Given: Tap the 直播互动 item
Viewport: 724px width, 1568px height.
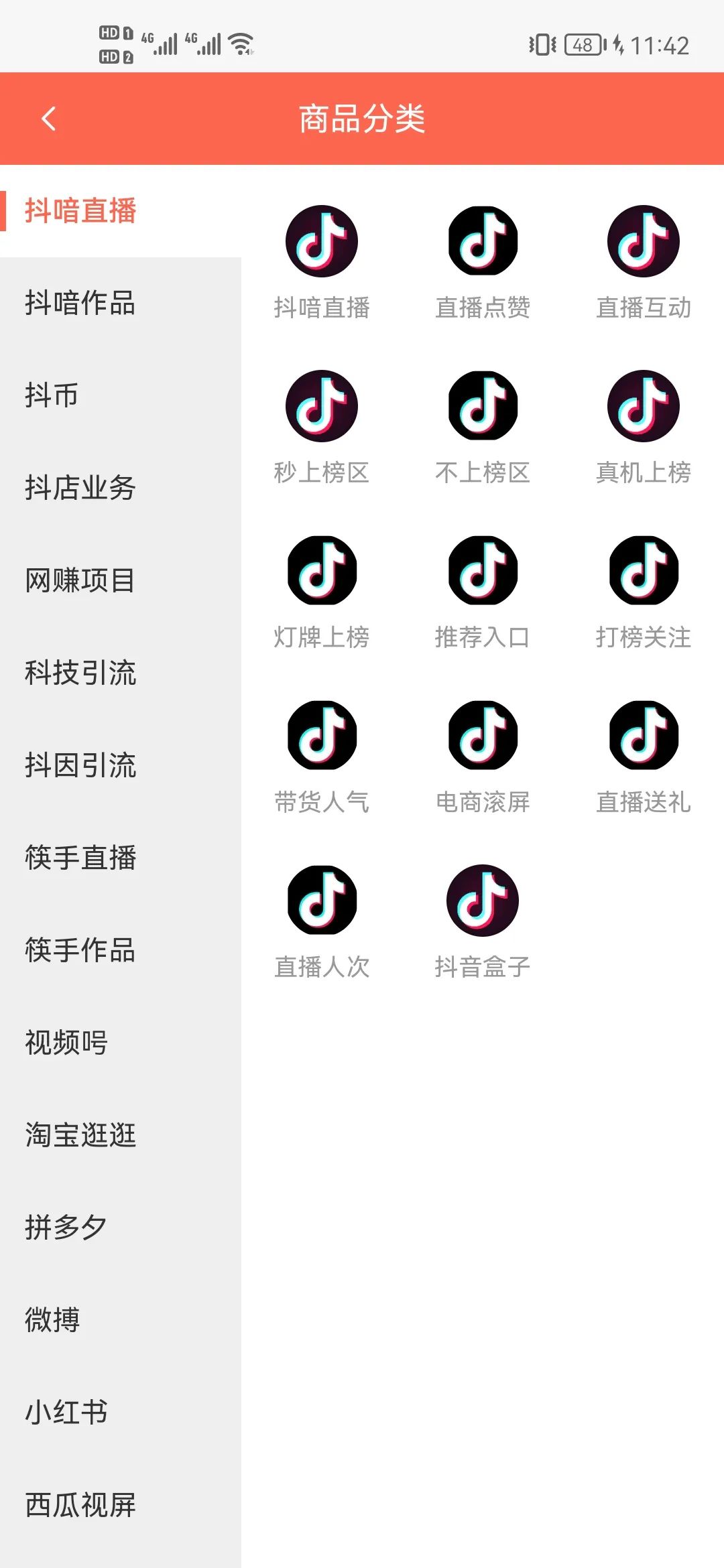Looking at the screenshot, I should click(x=644, y=261).
